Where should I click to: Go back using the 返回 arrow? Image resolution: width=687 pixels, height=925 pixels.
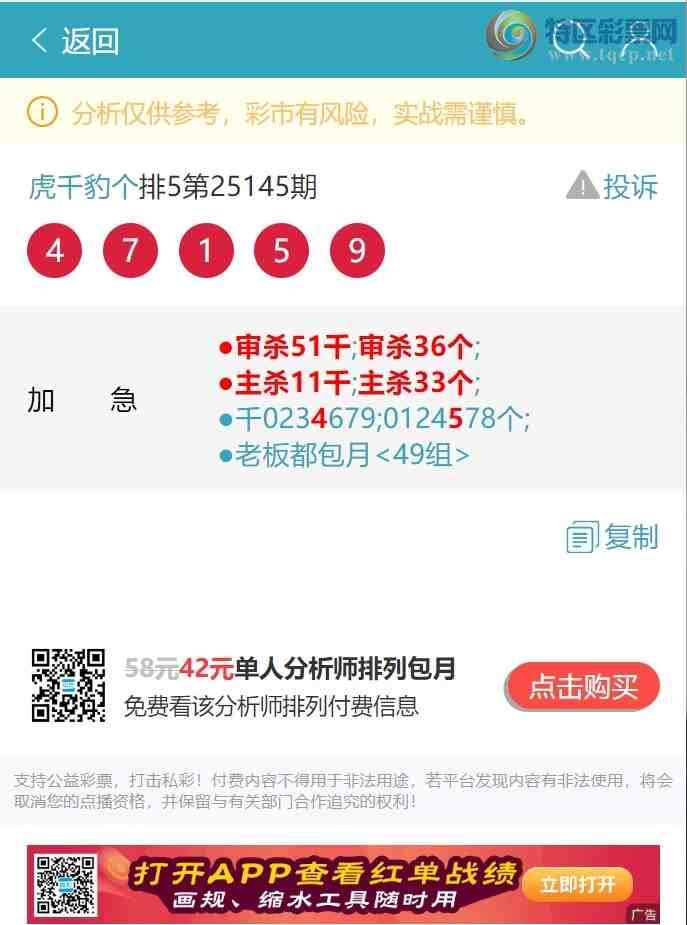point(74,41)
